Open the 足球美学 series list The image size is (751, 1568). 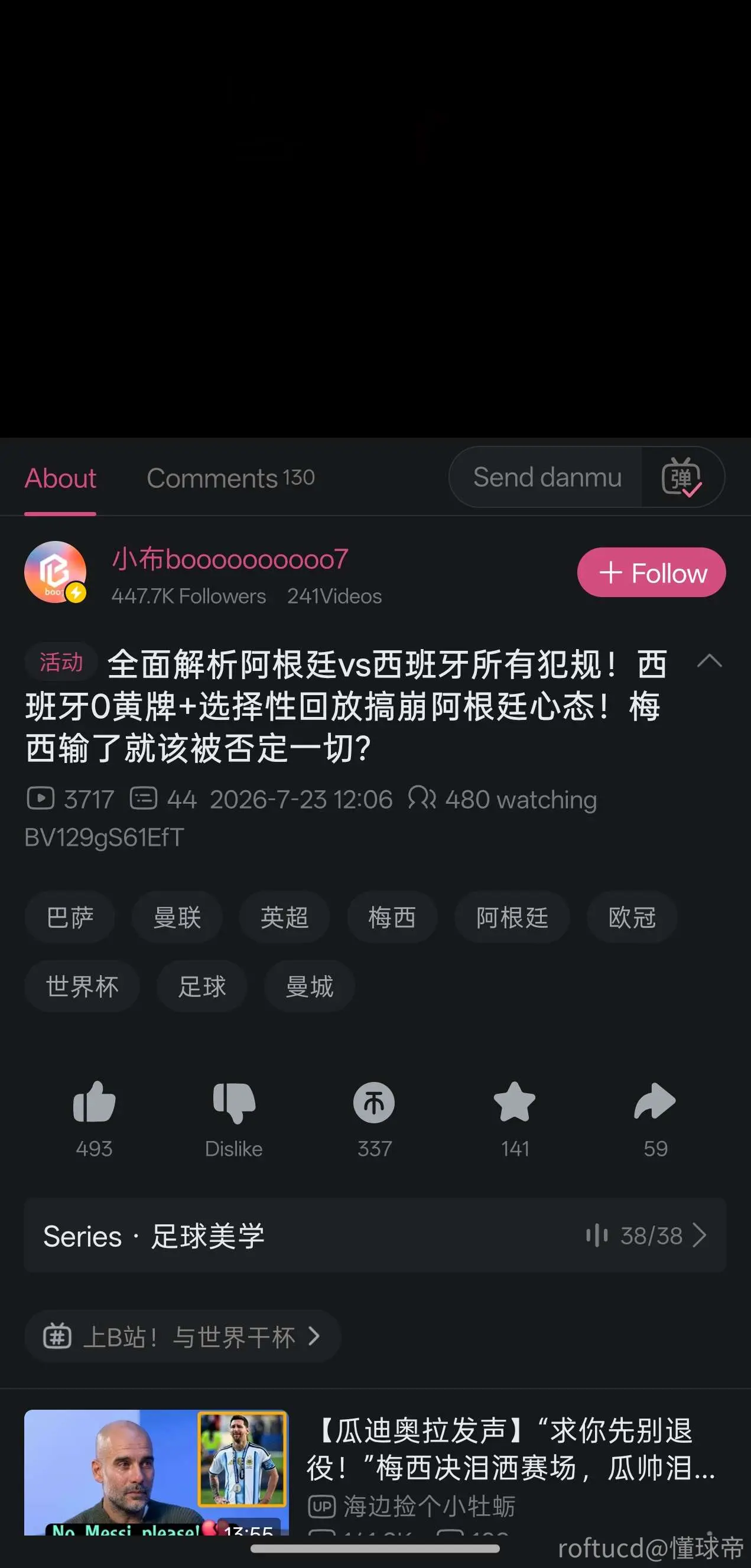375,1236
